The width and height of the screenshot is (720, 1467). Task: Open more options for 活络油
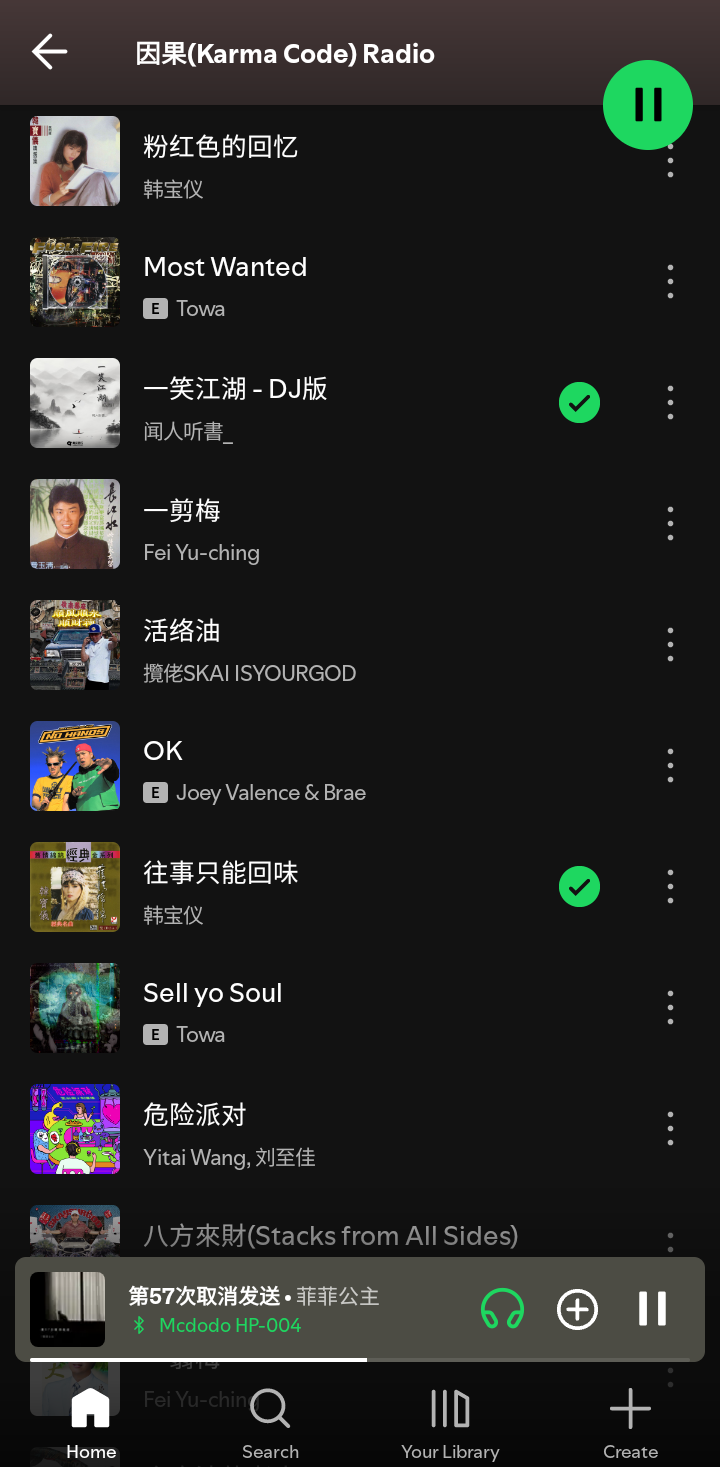(670, 645)
